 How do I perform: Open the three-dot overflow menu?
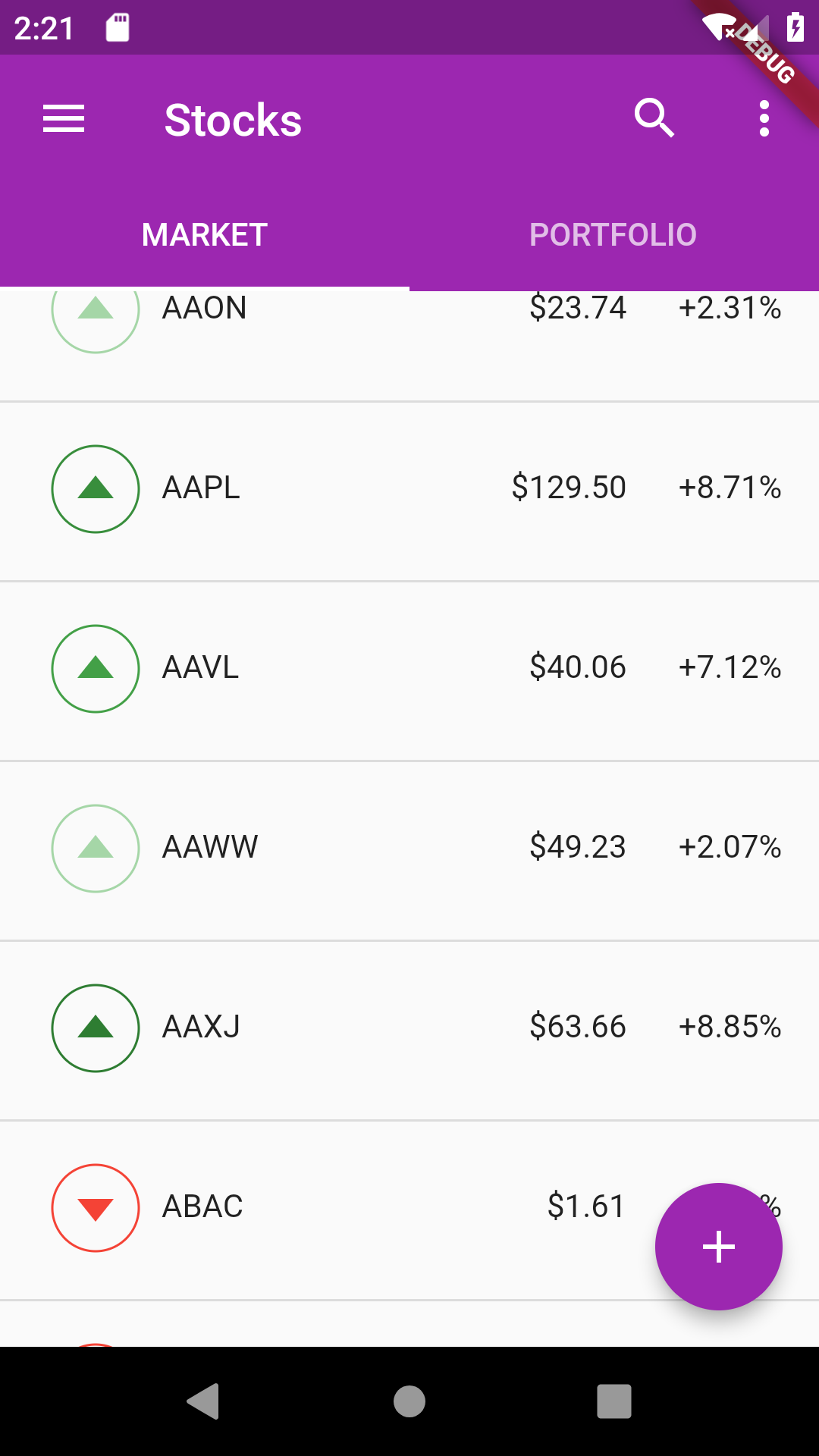[764, 119]
